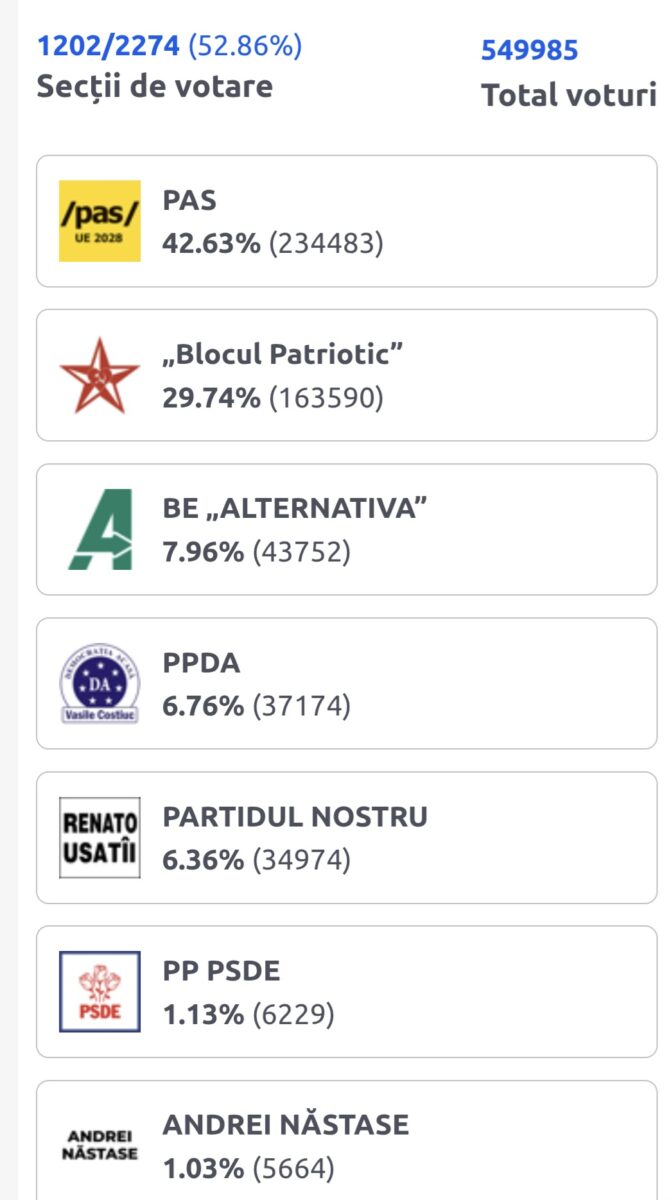Viewport: 671px width, 1200px height.
Task: Select the BE „ALTERNATIVA” card
Action: coord(347,529)
